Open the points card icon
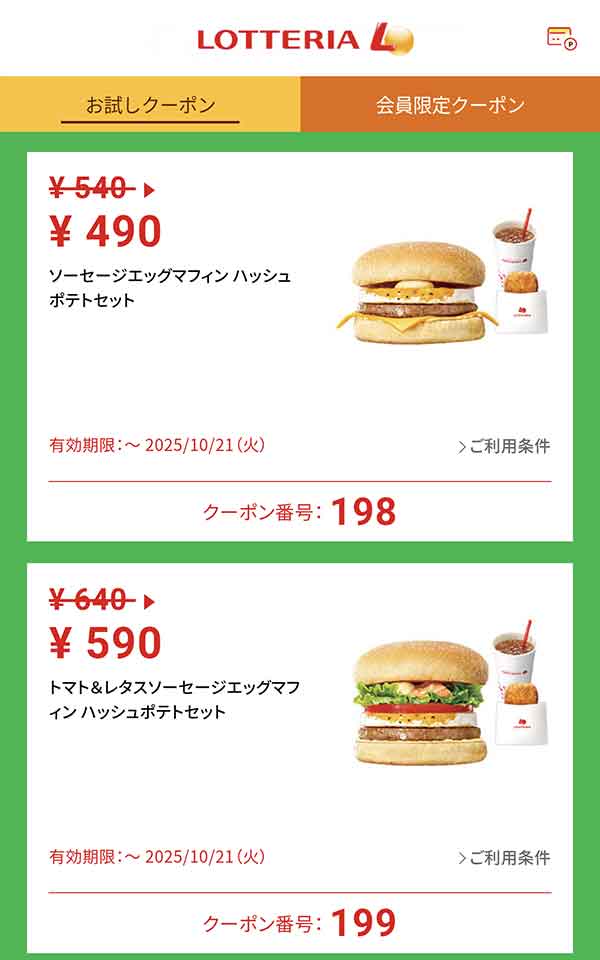This screenshot has height=960, width=600. [562, 38]
